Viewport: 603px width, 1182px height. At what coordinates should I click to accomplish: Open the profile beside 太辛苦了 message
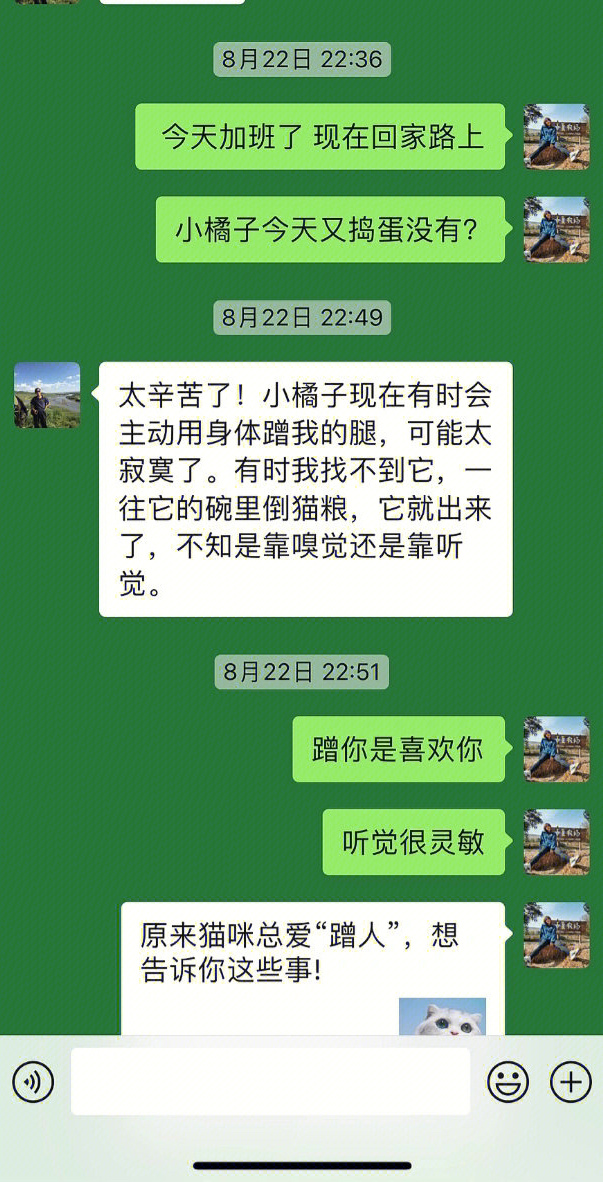(x=47, y=395)
